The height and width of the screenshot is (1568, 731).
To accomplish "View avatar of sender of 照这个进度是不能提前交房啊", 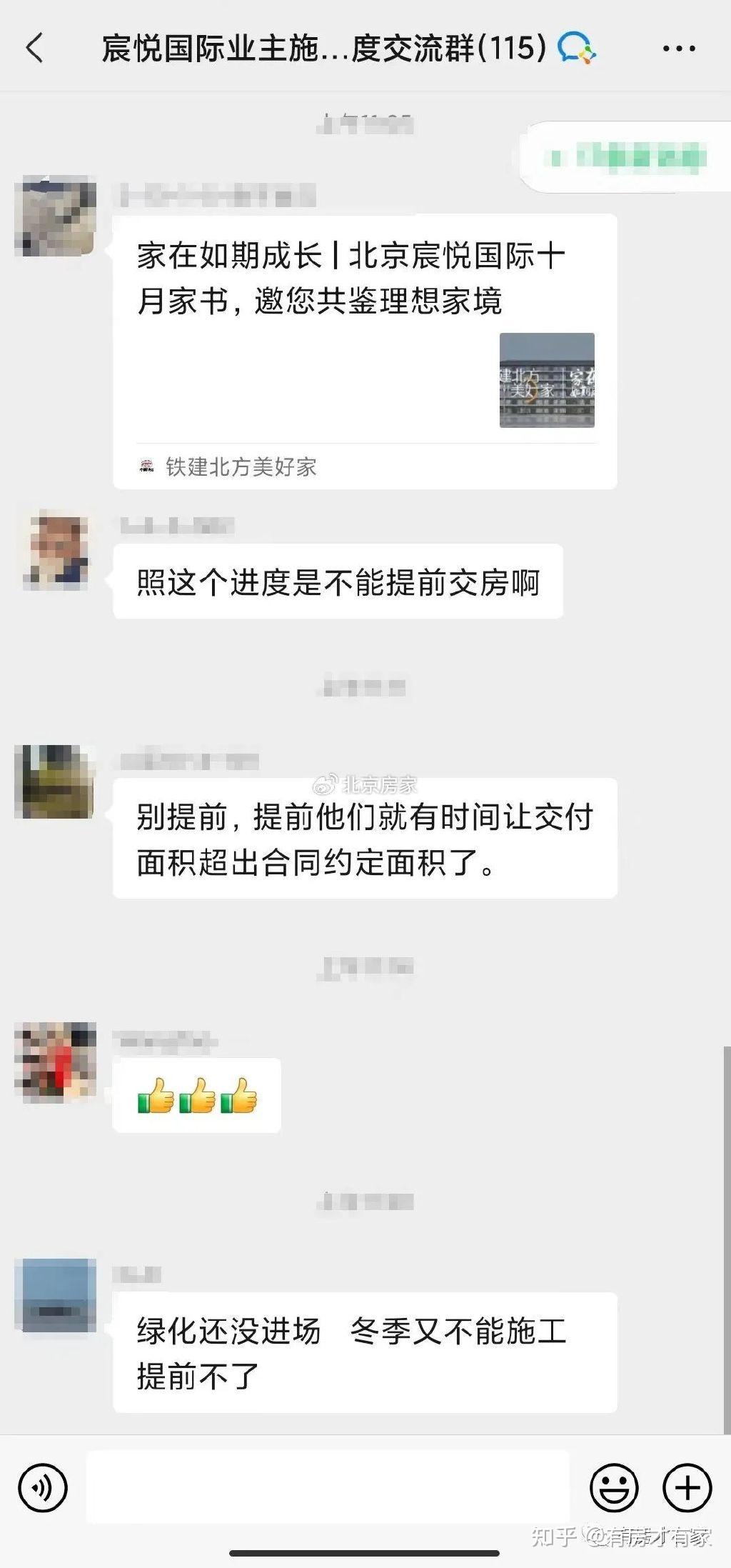I will 56,551.
